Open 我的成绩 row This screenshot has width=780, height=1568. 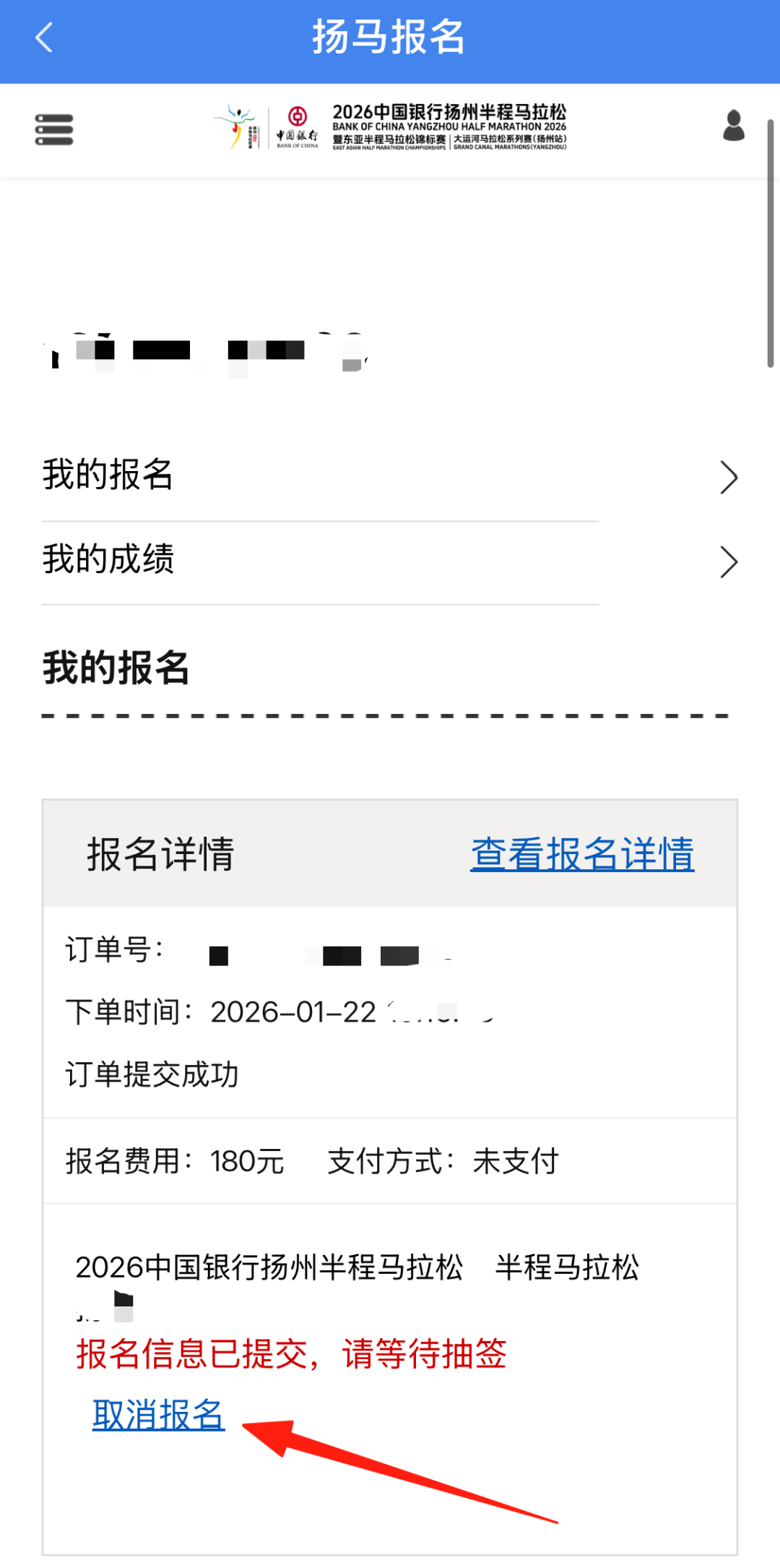coord(390,561)
